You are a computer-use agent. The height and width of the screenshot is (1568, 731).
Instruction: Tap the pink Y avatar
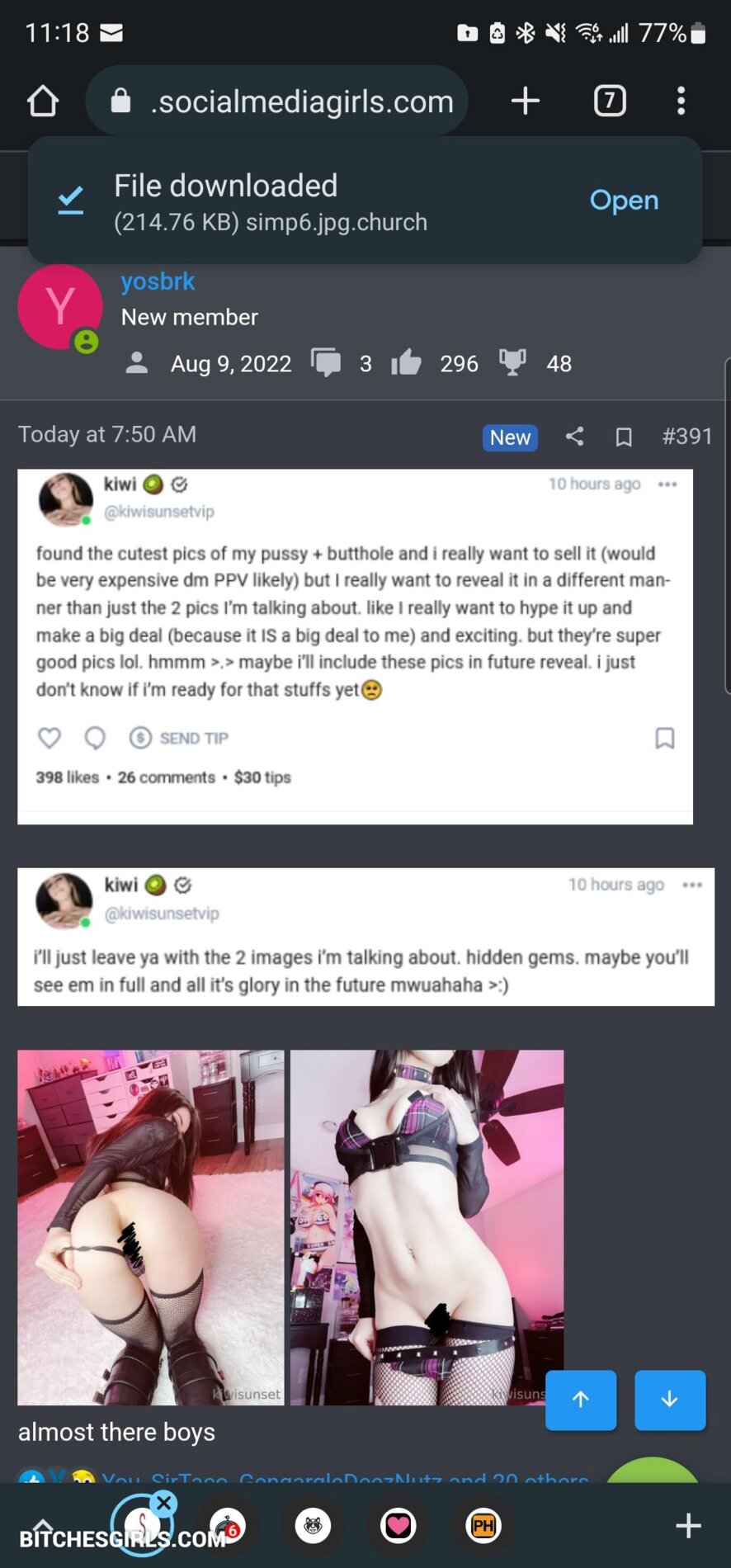point(59,307)
